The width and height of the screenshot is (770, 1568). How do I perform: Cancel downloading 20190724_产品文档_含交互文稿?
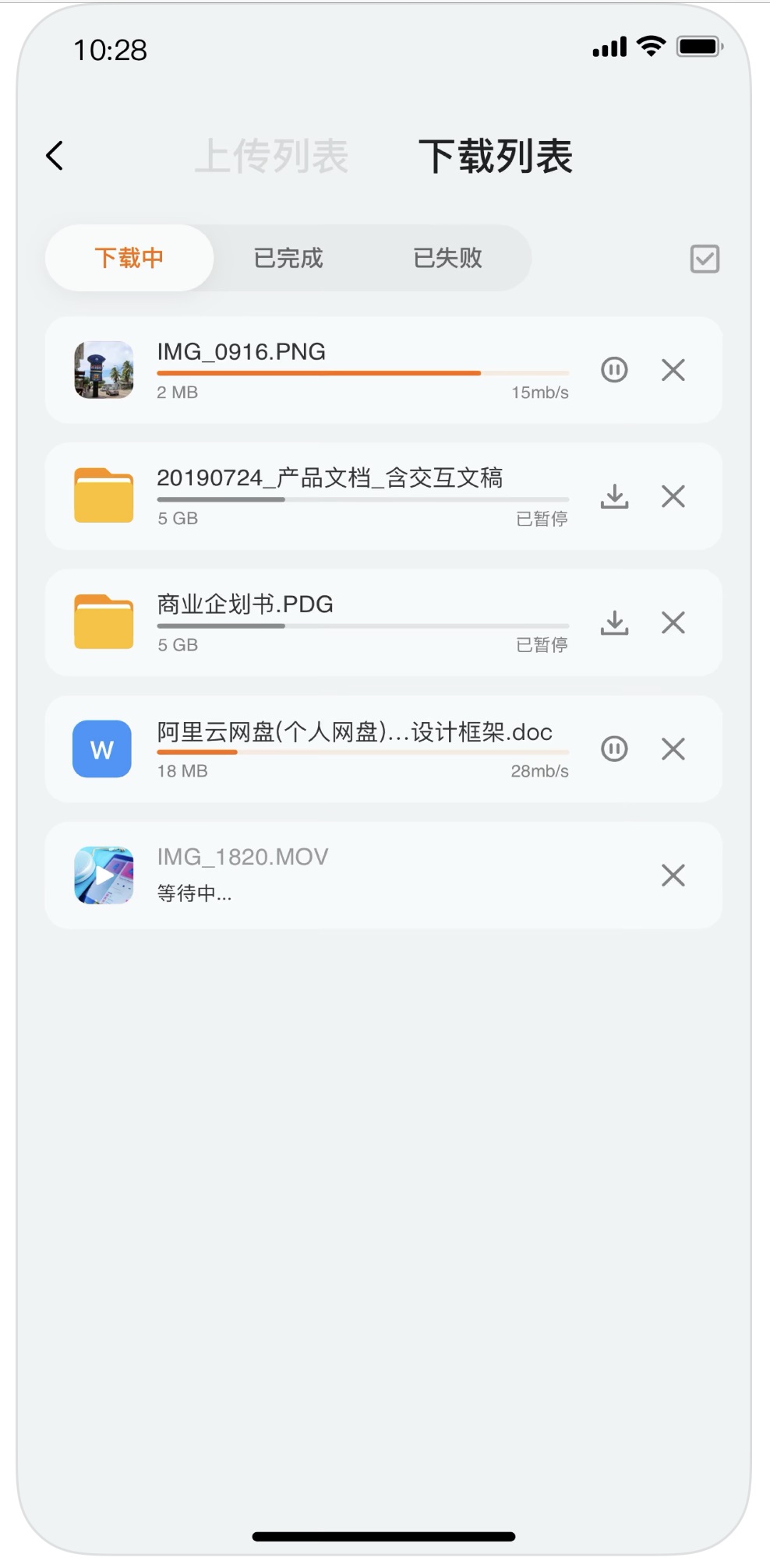click(672, 496)
